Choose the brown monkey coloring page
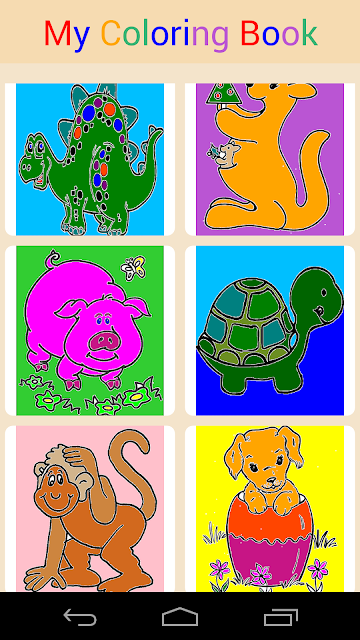Screen dimensions: 360x640 point(90,509)
